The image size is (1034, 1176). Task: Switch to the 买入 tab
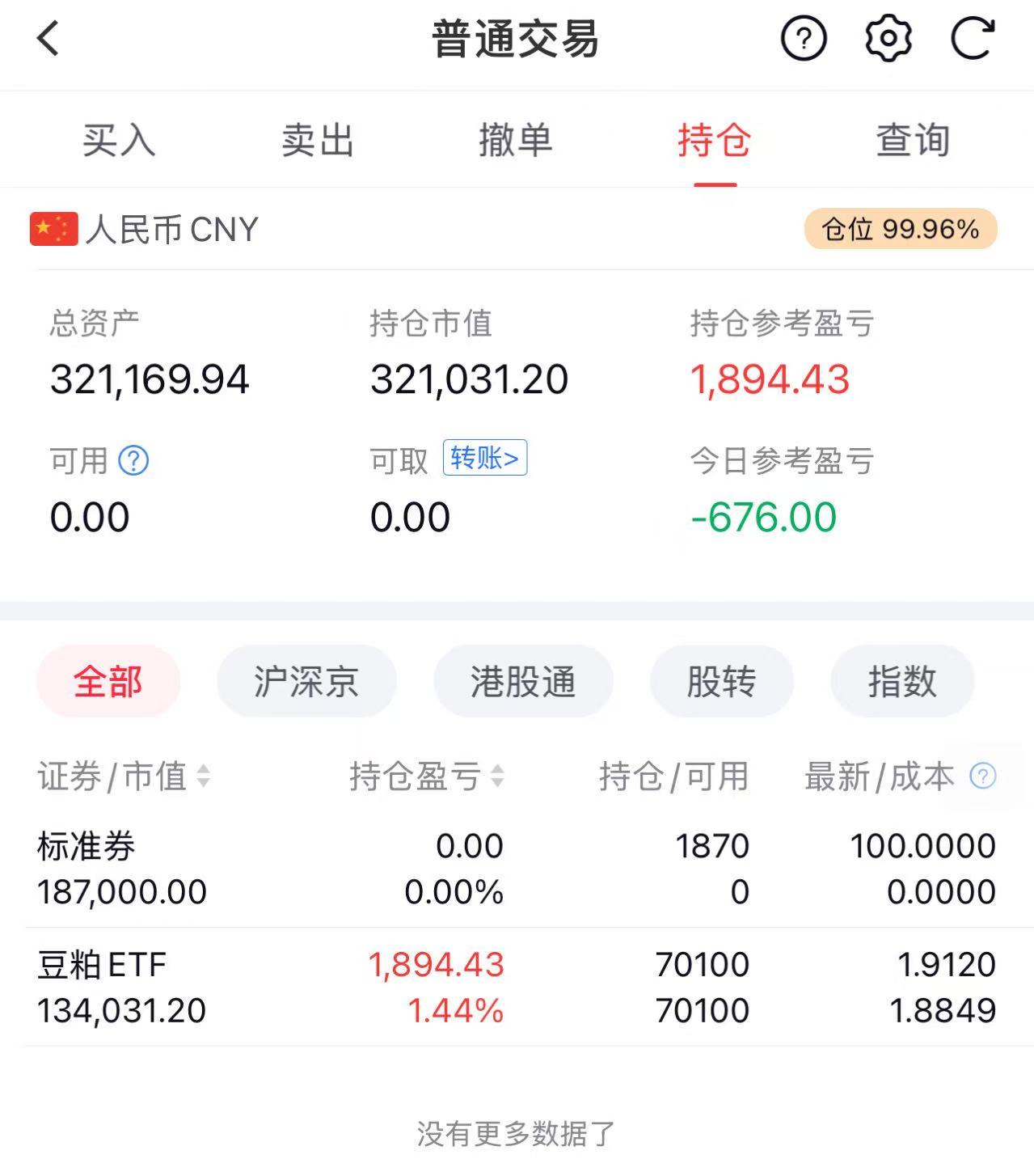coord(118,141)
